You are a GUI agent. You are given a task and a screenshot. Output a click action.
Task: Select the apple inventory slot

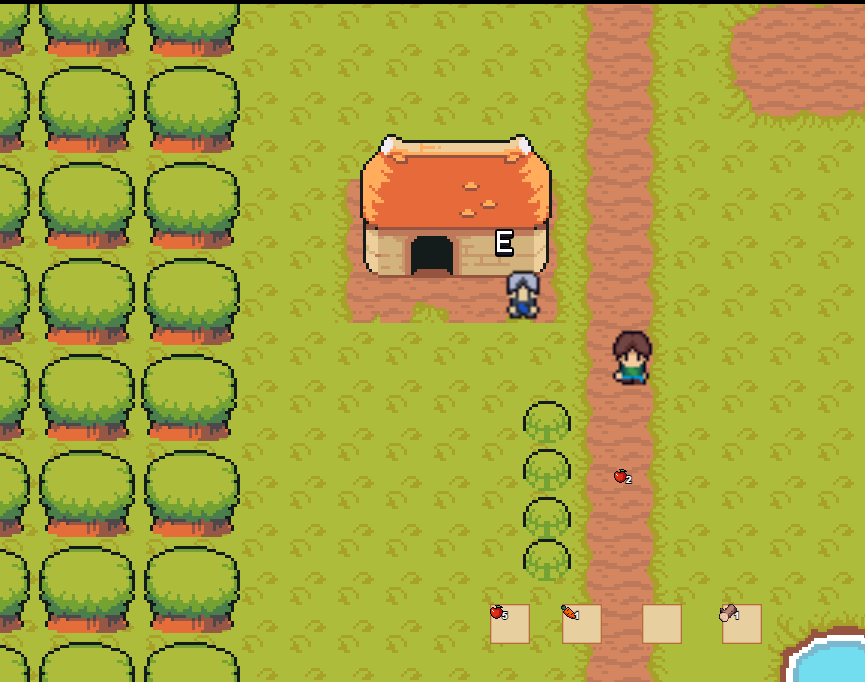pyautogui.click(x=509, y=623)
